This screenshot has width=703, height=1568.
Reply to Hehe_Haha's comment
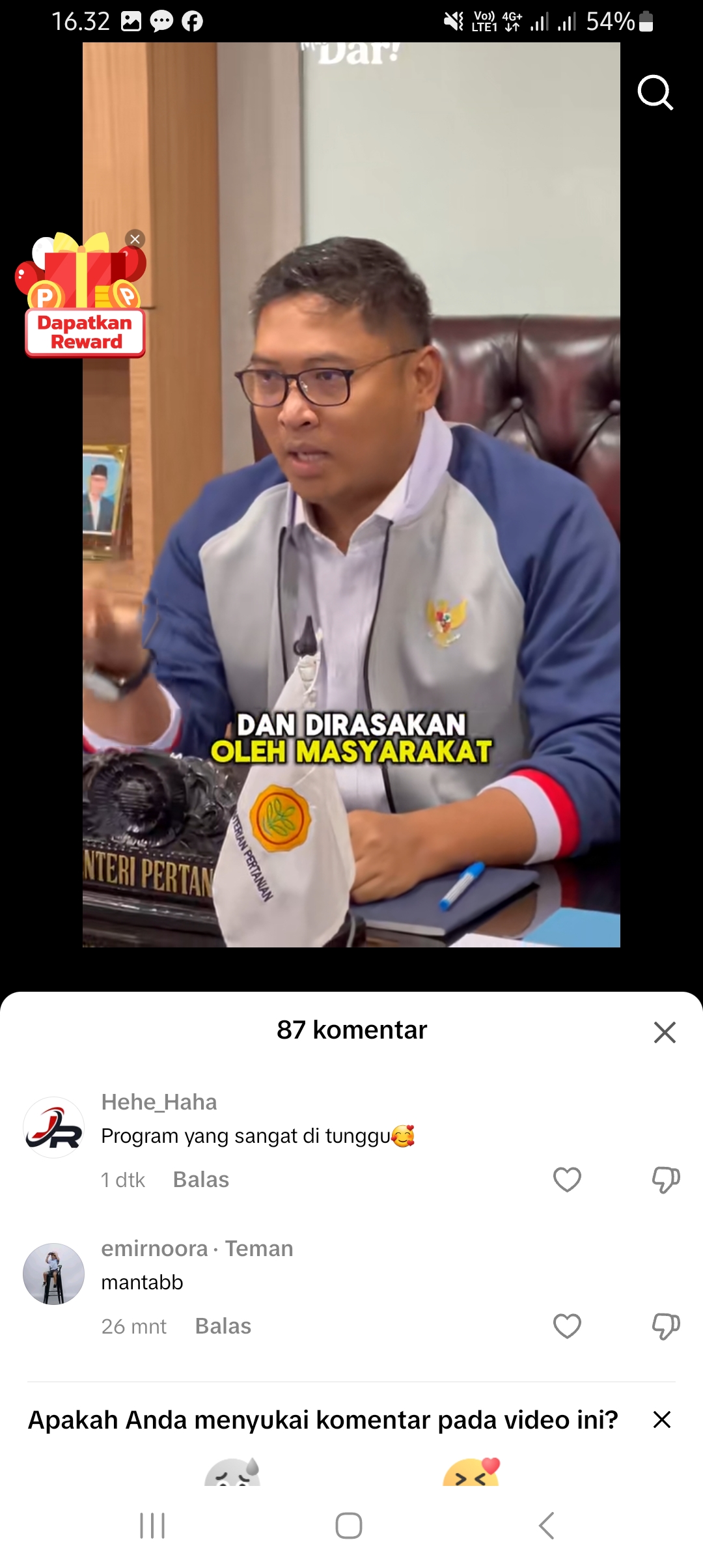tap(201, 1180)
